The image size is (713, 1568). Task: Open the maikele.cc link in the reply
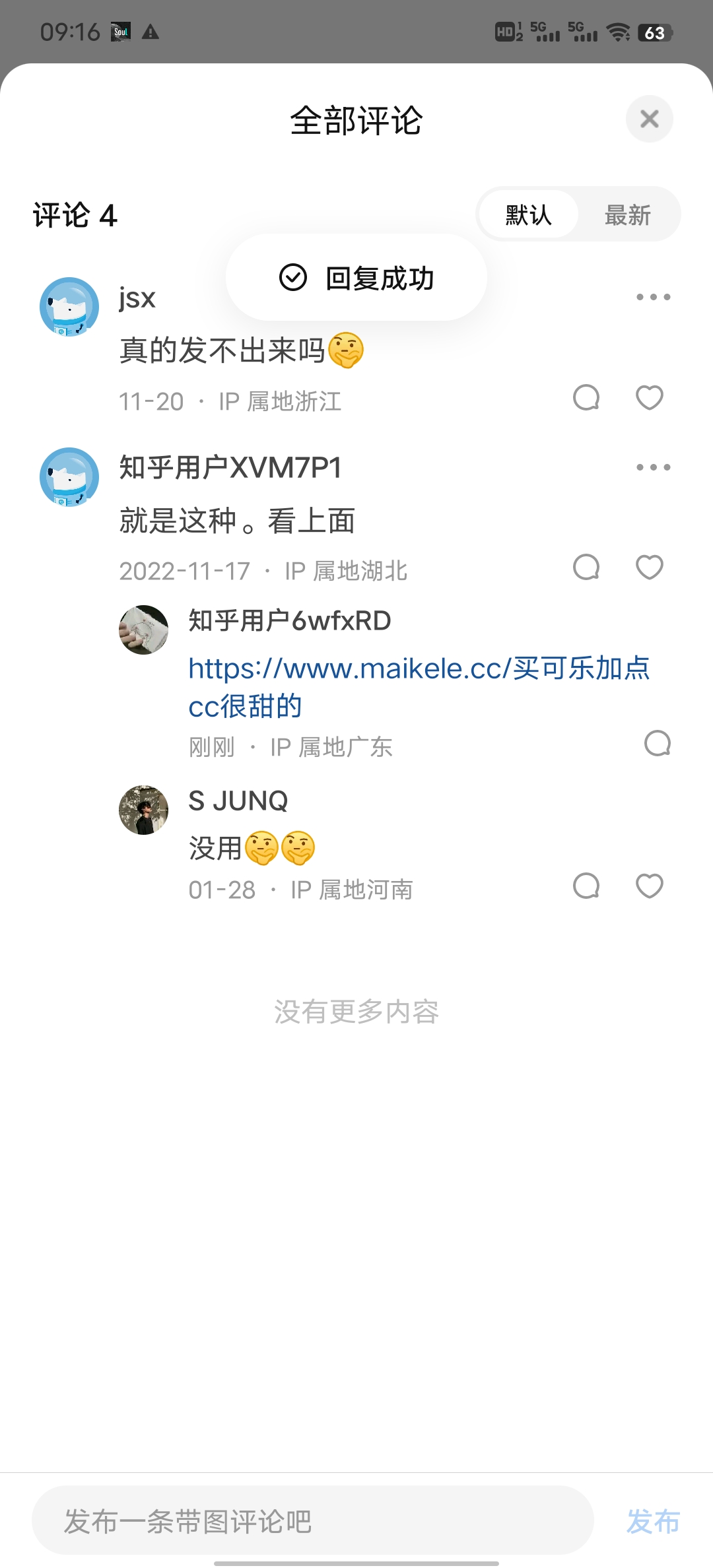[x=419, y=669]
